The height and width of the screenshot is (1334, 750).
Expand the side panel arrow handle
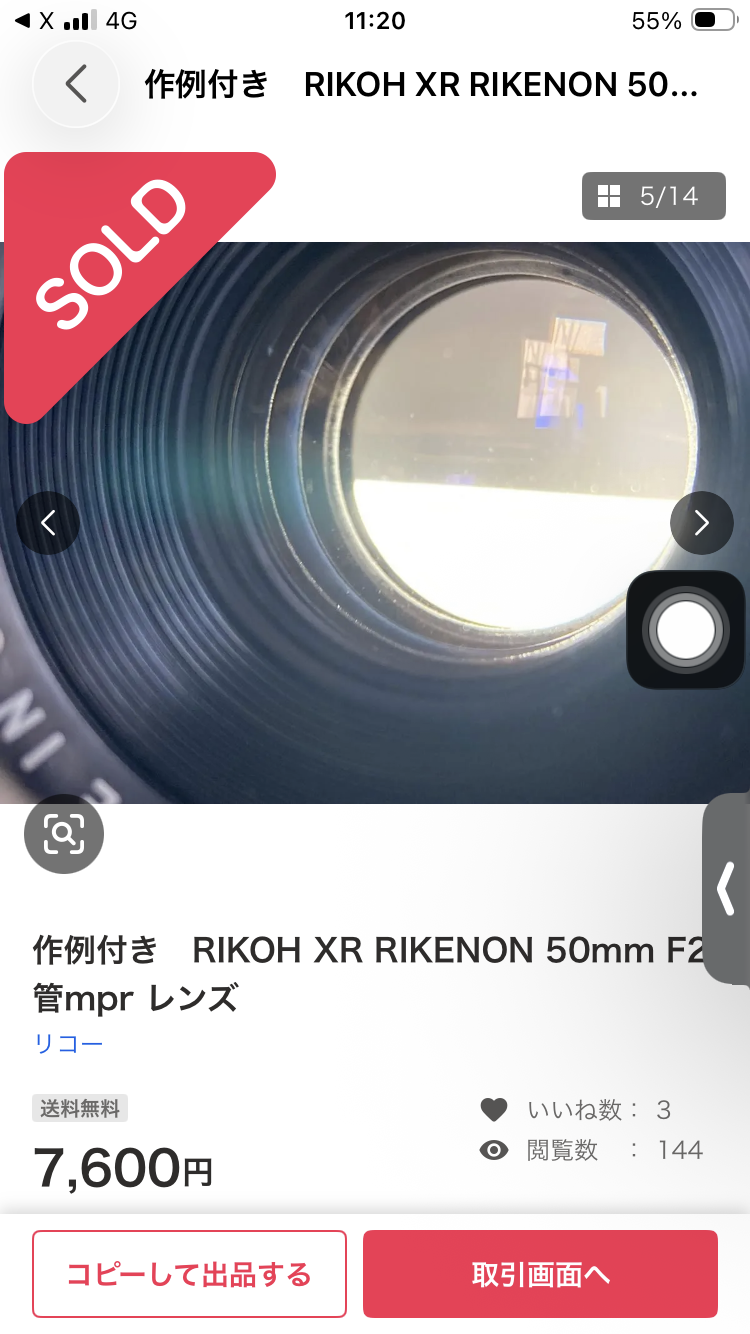click(x=727, y=888)
